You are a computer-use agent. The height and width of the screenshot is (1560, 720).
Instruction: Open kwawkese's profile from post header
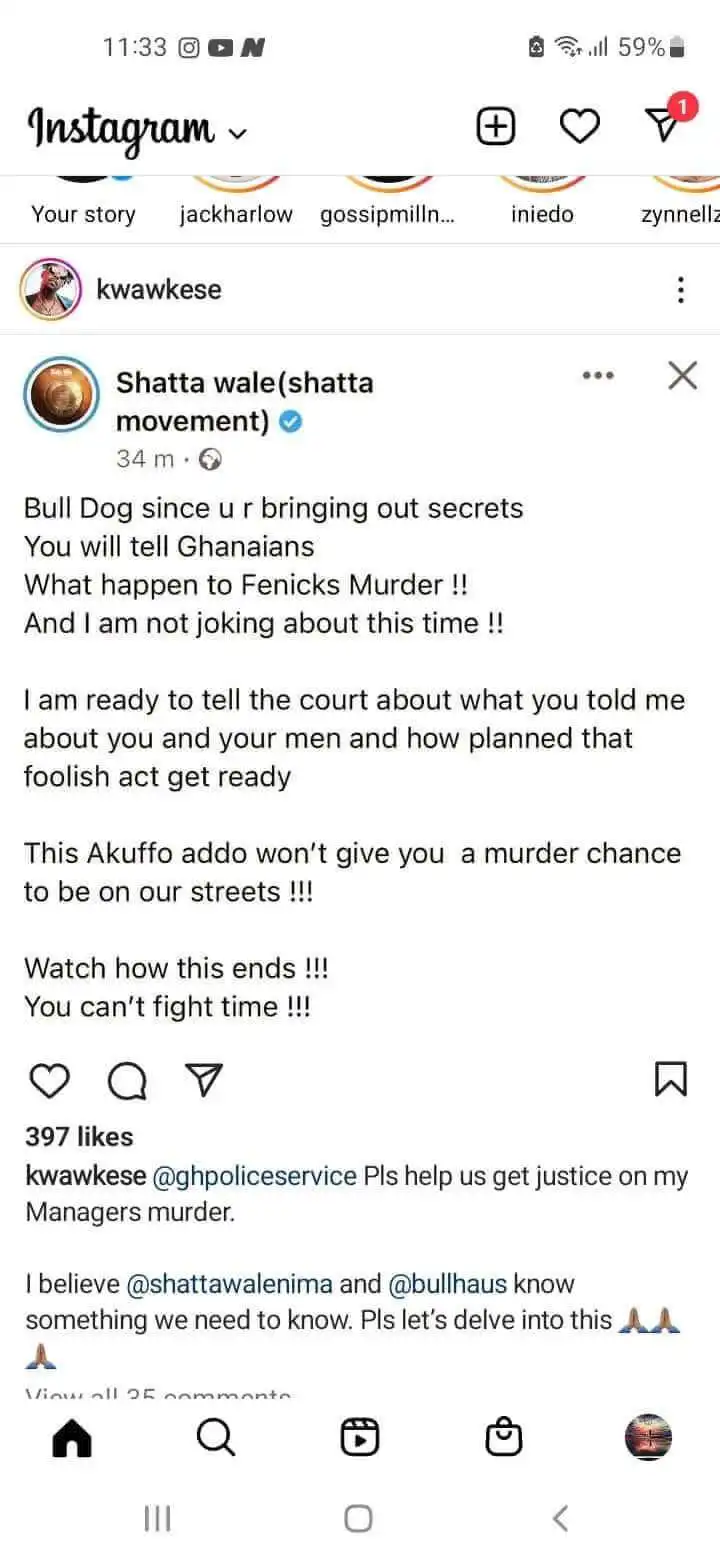pos(158,289)
